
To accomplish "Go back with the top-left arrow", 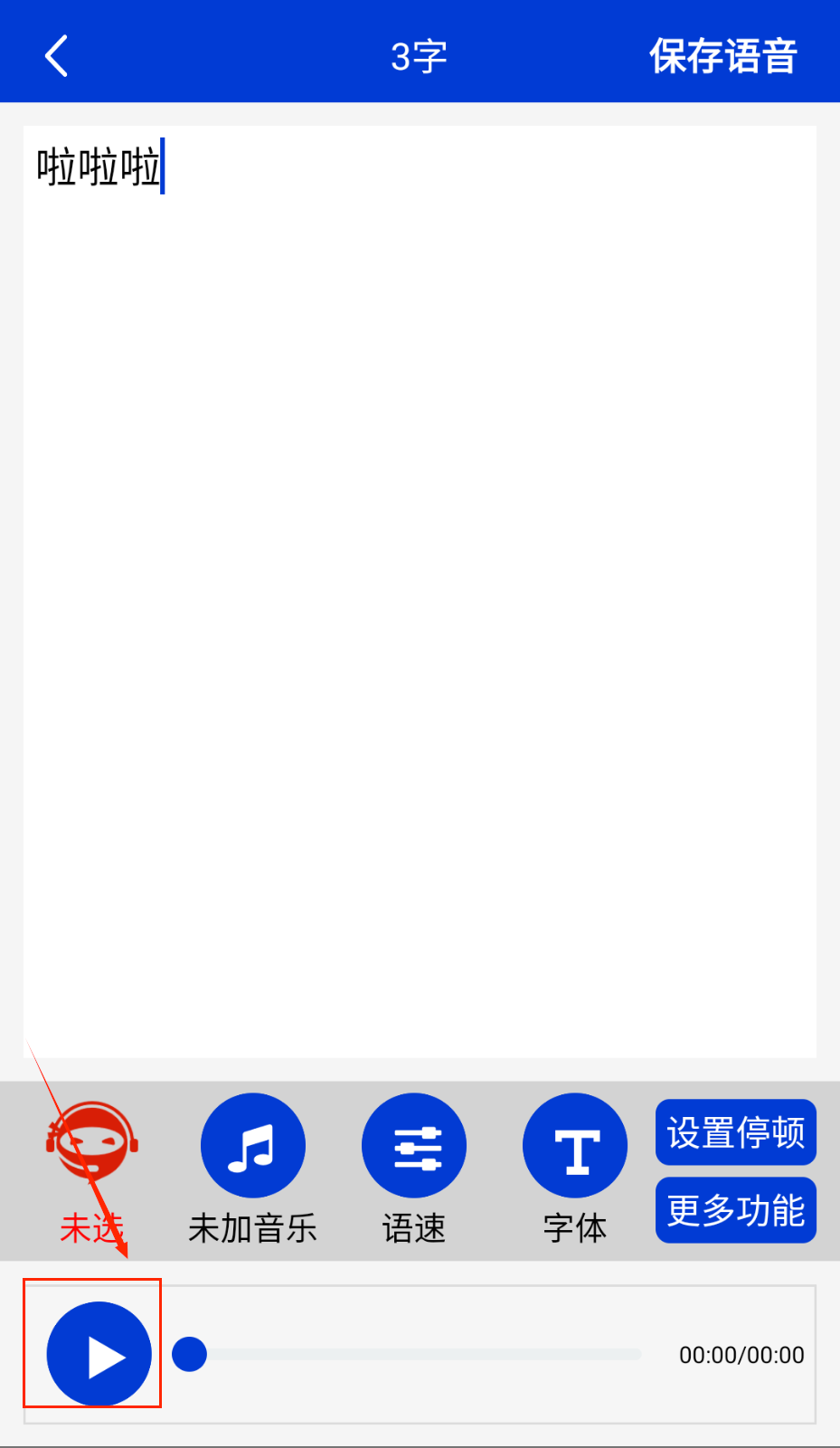I will pos(56,56).
